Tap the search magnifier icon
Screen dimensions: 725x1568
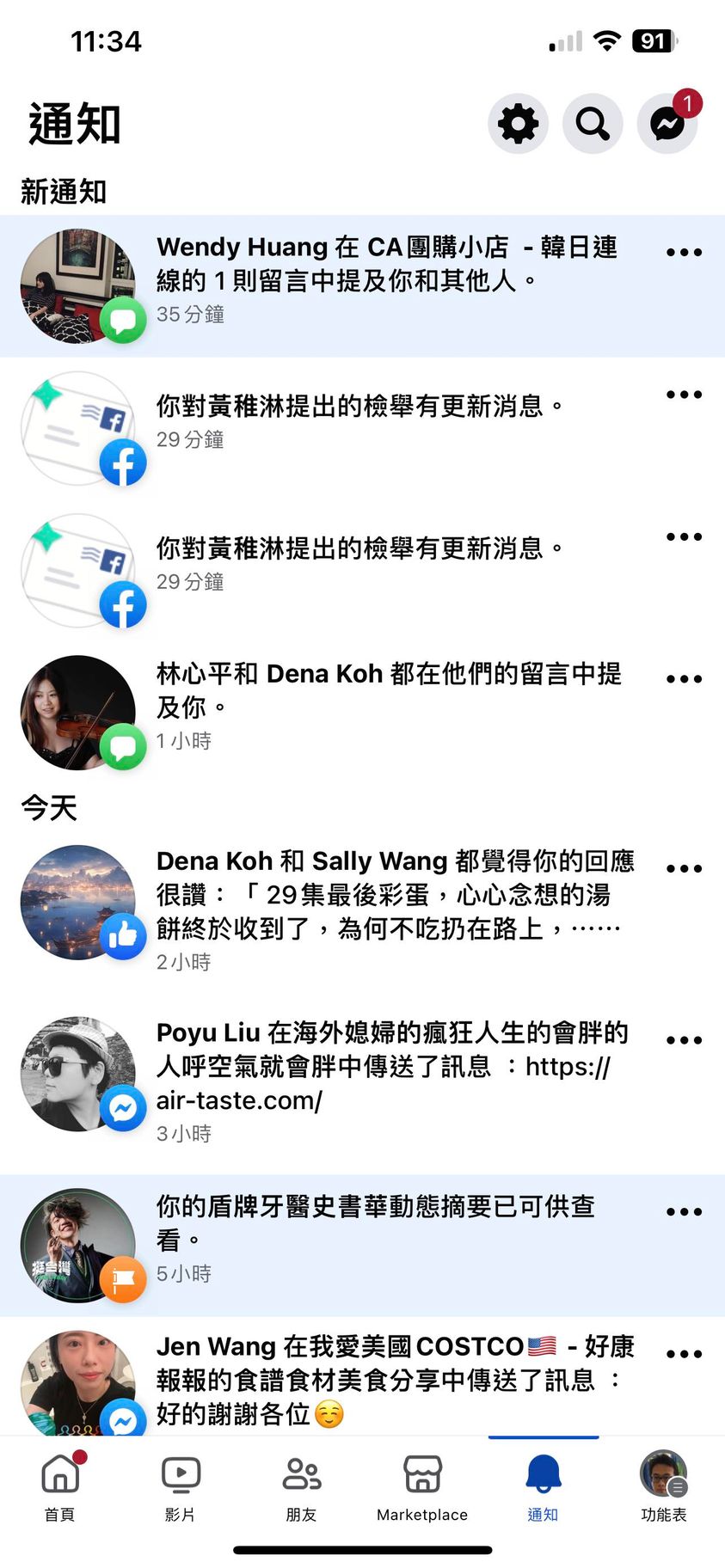click(593, 124)
